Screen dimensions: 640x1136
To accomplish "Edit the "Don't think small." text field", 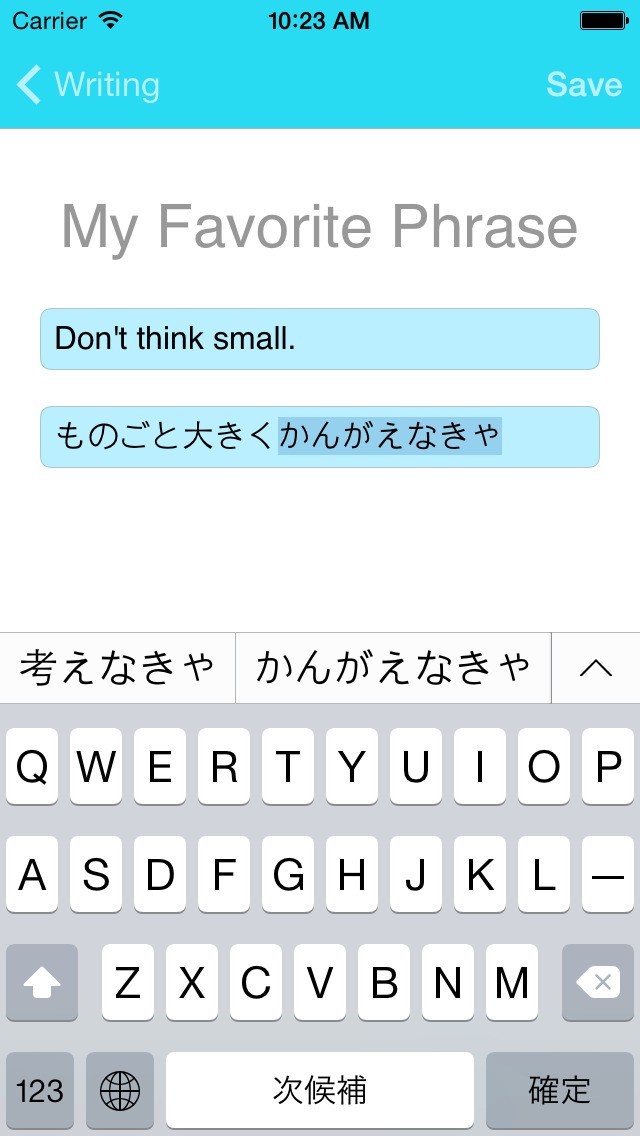I will [320, 339].
